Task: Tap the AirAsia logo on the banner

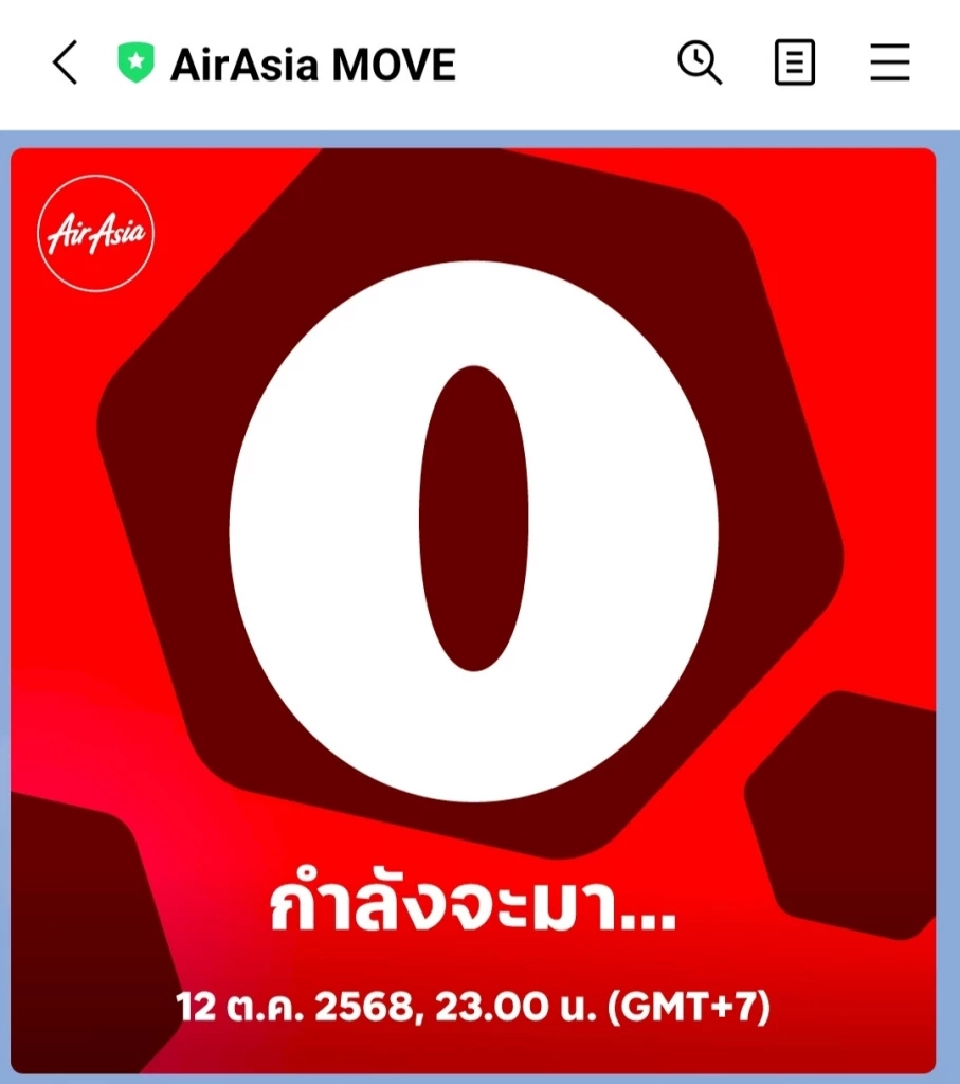Action: click(95, 233)
